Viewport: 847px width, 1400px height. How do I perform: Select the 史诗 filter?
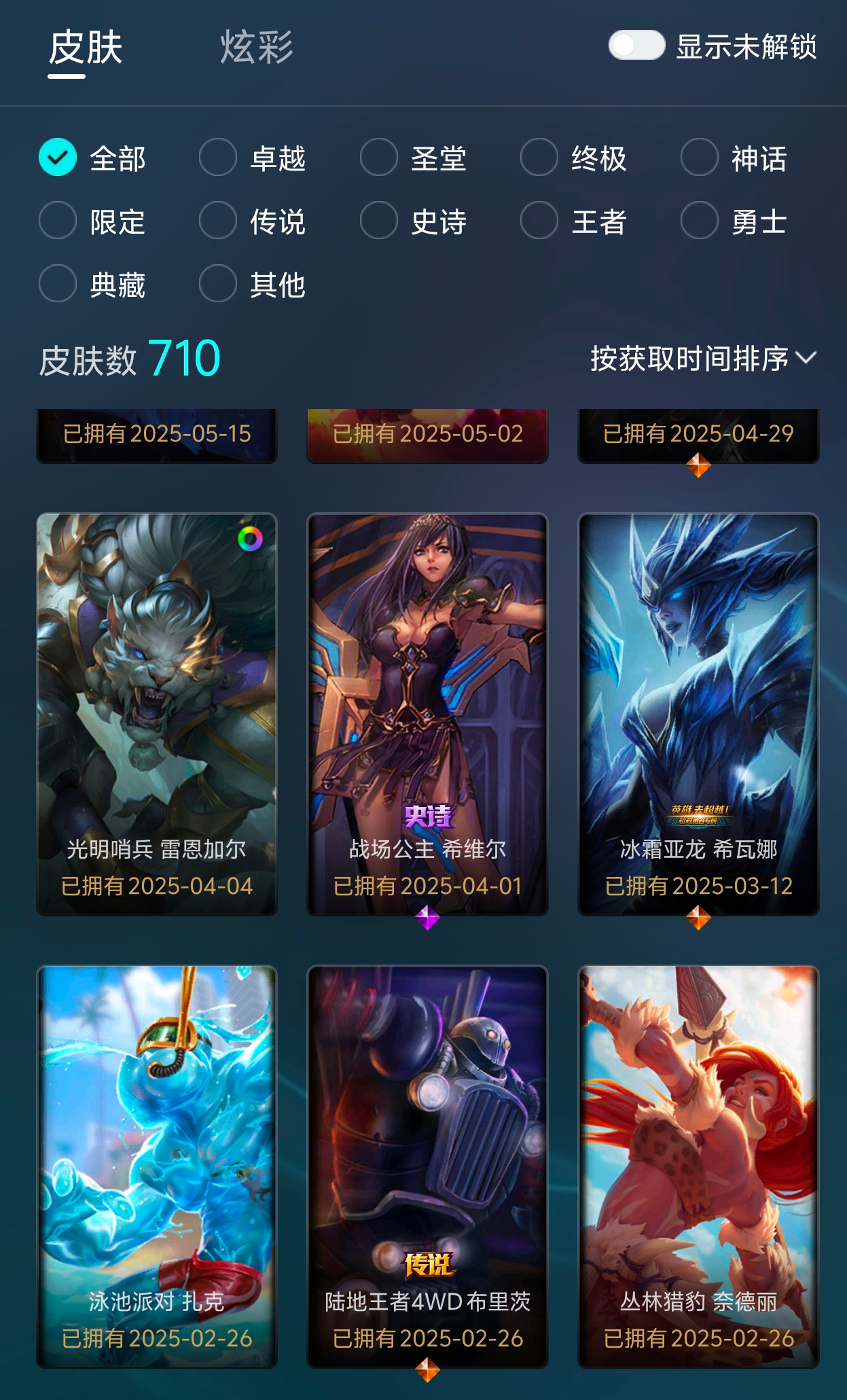tap(413, 221)
